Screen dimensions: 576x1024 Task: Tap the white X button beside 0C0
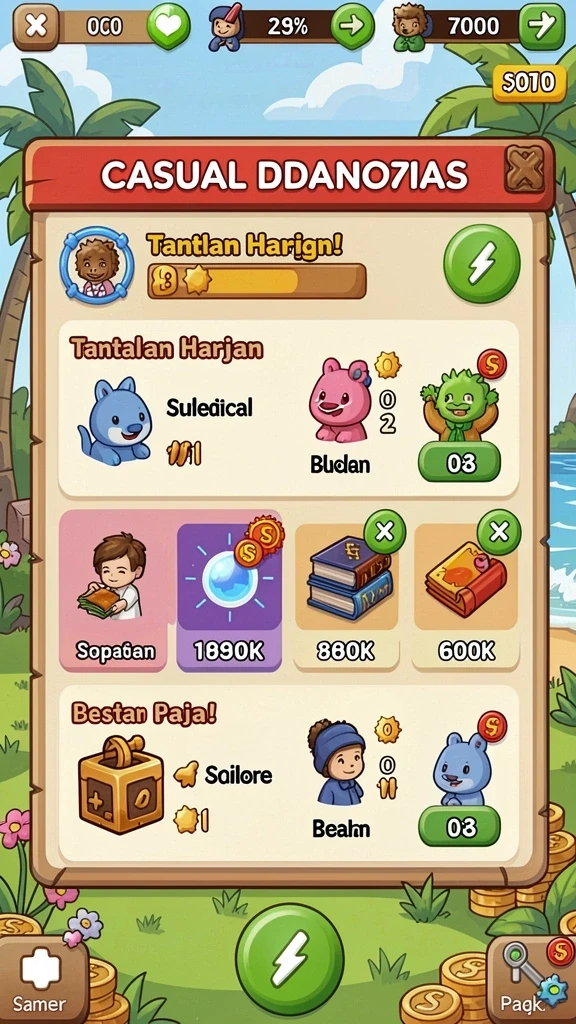[37, 26]
